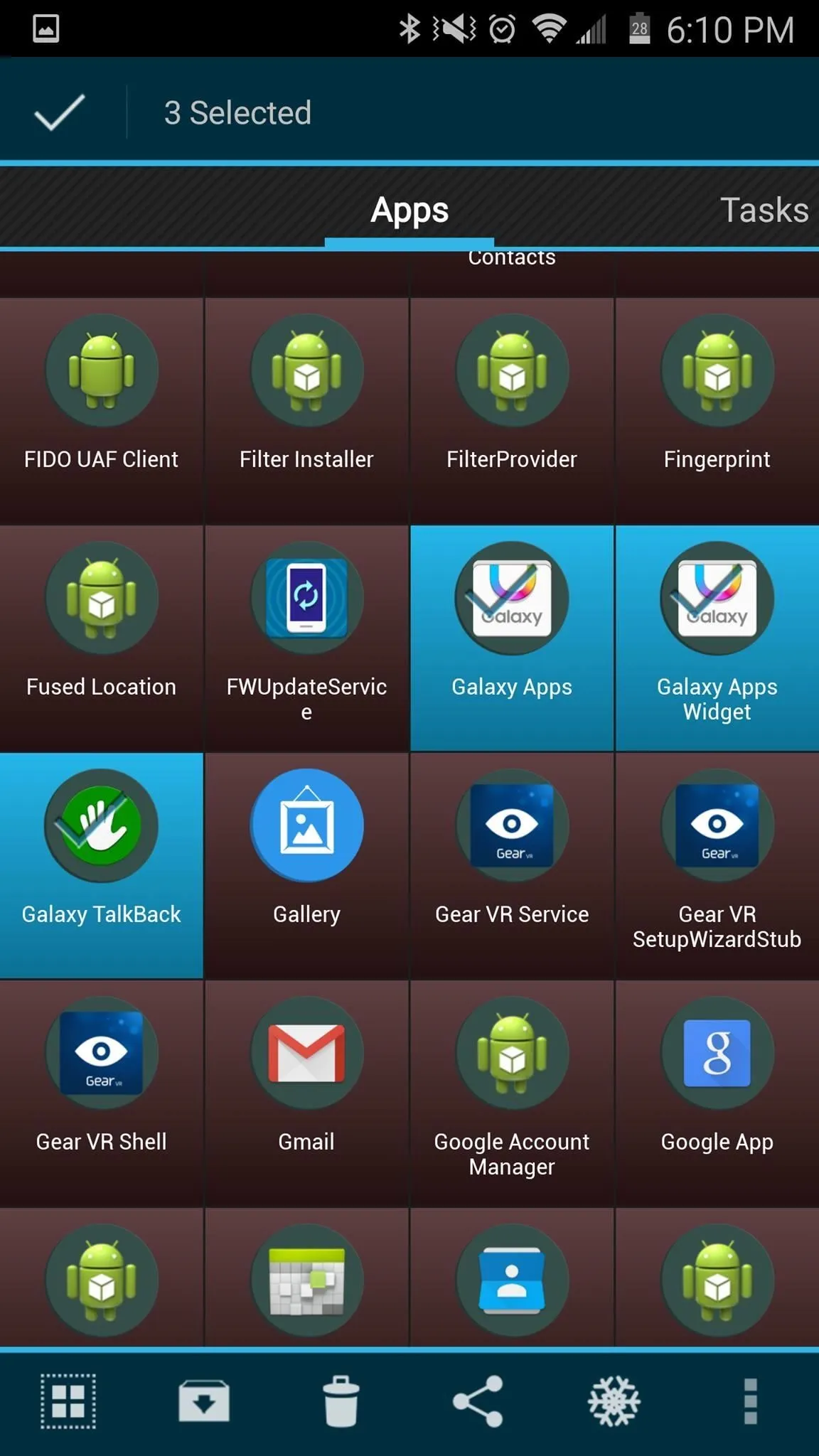Tap the select-all grid icon

(x=68, y=1401)
